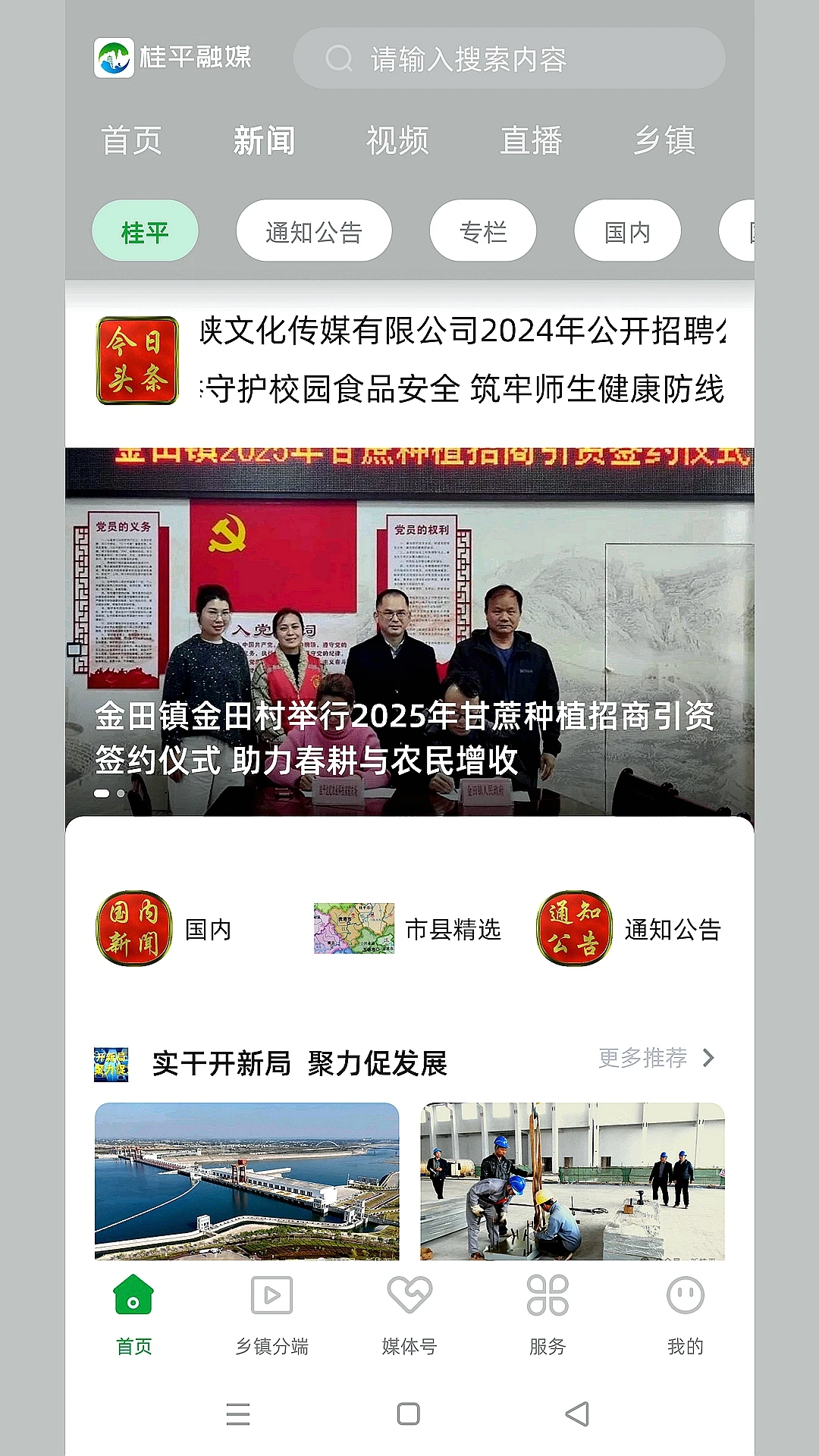Viewport: 819px width, 1456px height.
Task: Switch to the 视频 tab
Action: click(x=398, y=140)
